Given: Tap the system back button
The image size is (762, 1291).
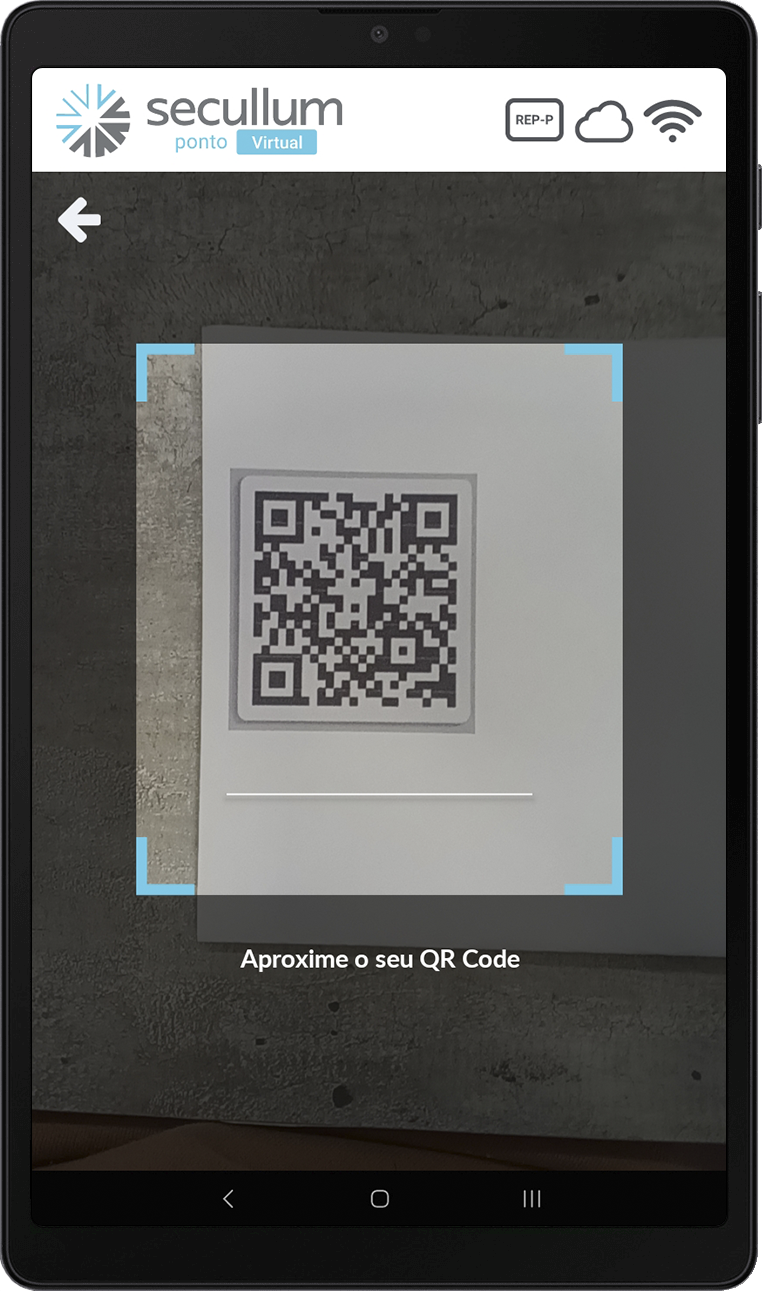Looking at the screenshot, I should 228,1198.
